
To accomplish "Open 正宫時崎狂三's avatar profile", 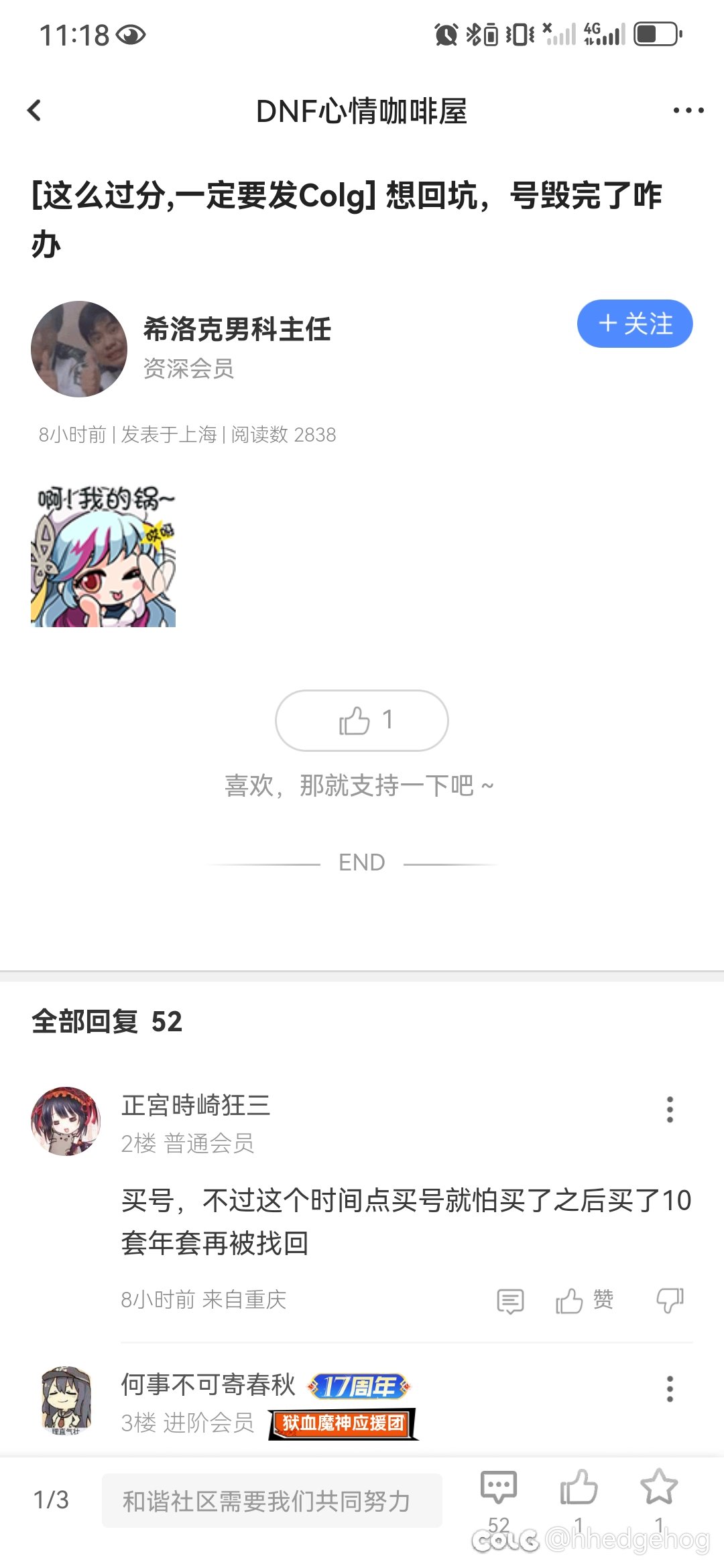I will [66, 1121].
